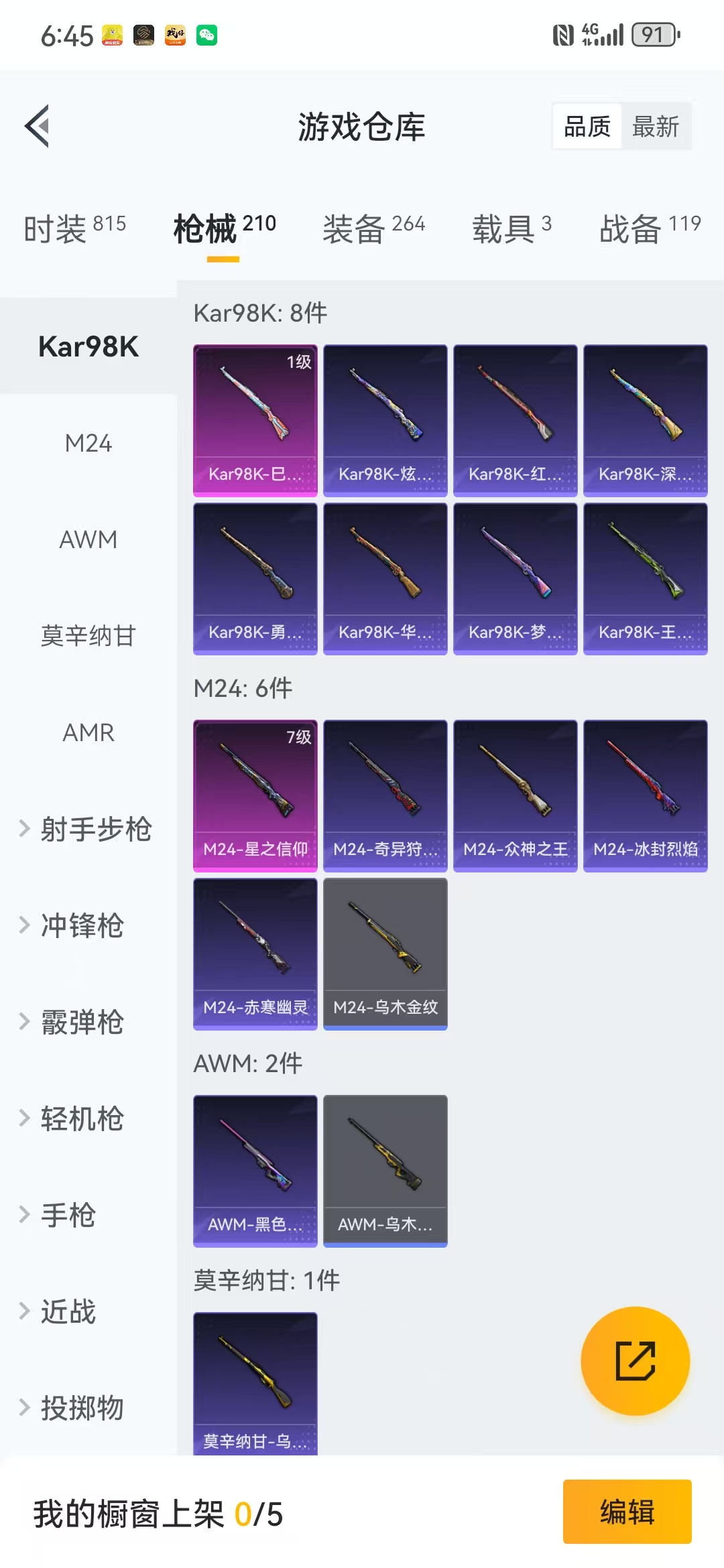Select AMR in the left sidebar
Screen dimensions: 724x1568
pos(88,732)
